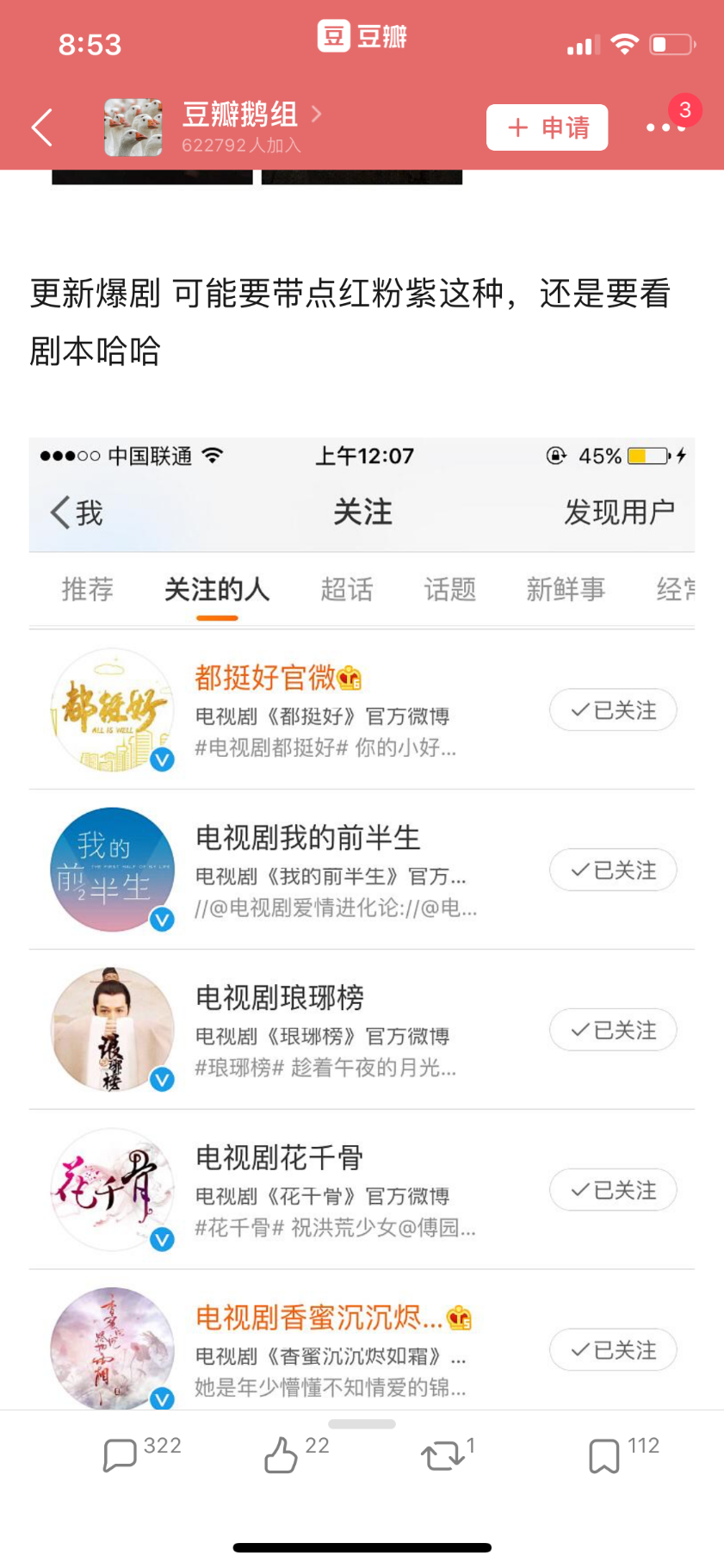Open the three-dot overflow menu
This screenshot has height=1568, width=724.
[665, 127]
